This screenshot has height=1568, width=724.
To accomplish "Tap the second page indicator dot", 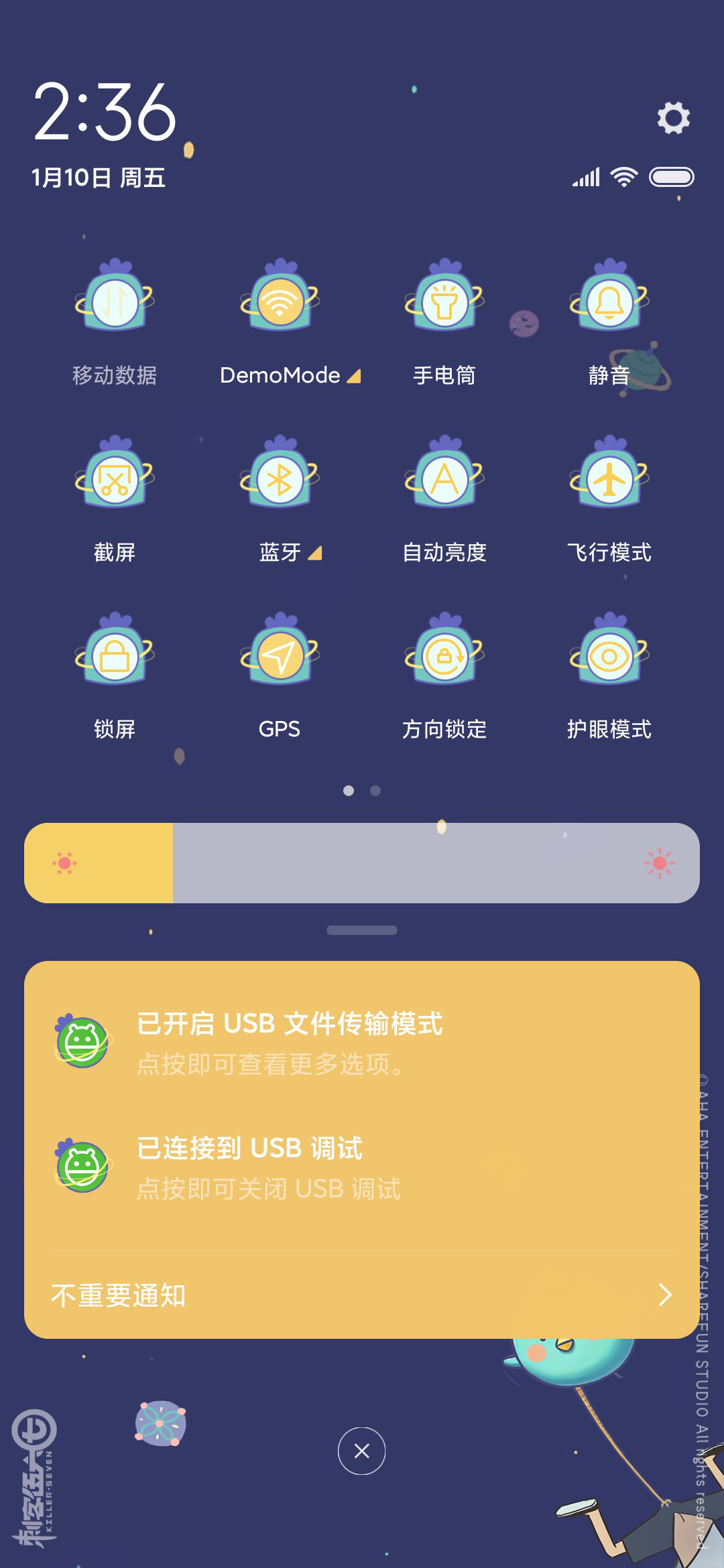I will click(375, 791).
